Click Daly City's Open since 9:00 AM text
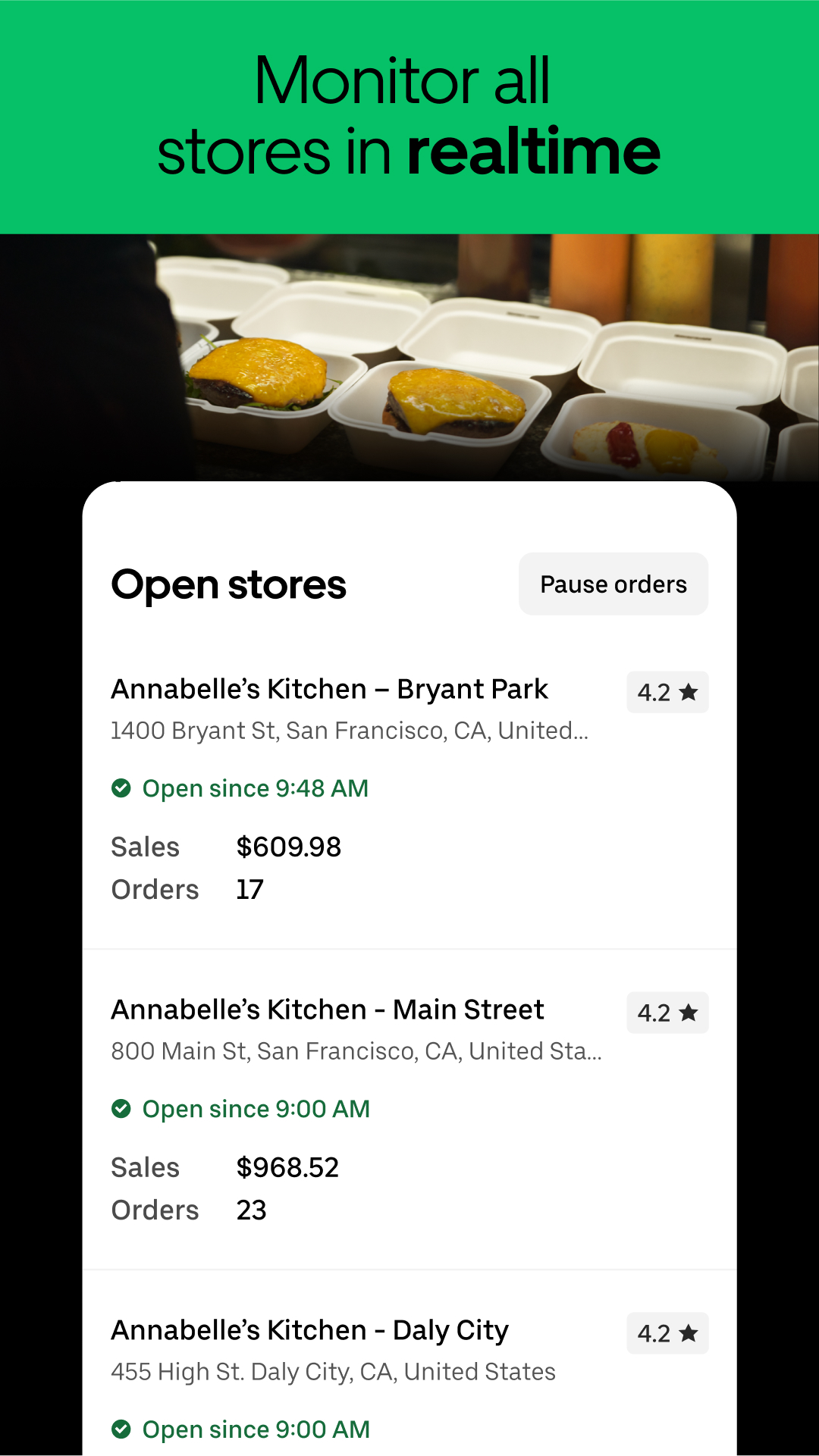This screenshot has width=819, height=1456. 254,1429
